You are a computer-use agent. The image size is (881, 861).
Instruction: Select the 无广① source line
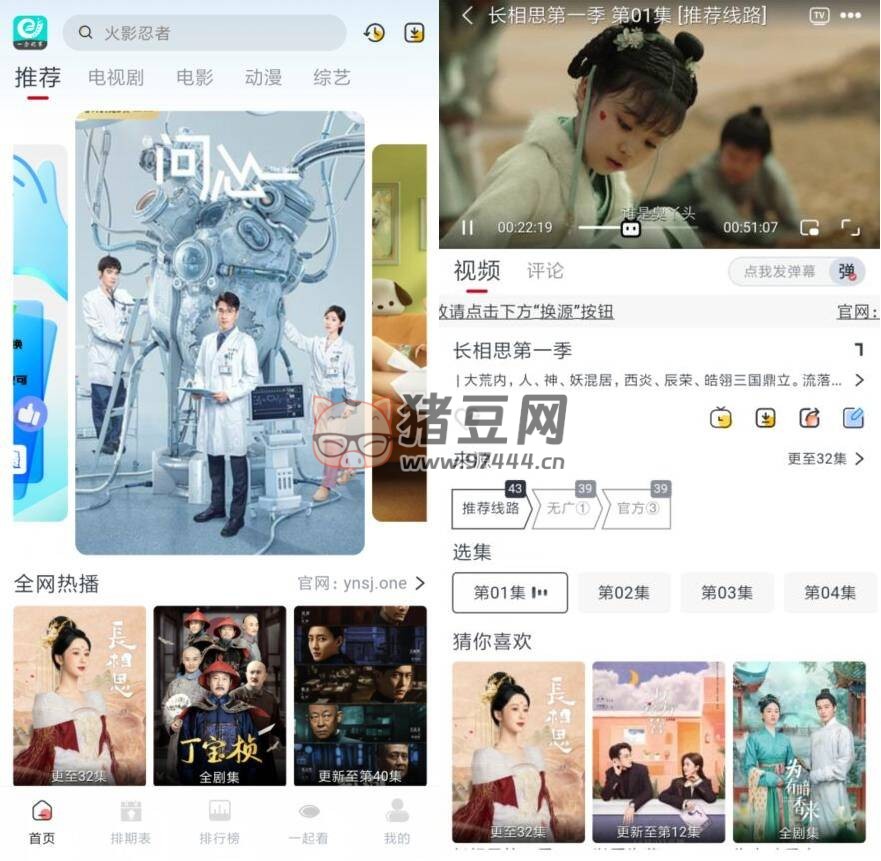point(568,508)
